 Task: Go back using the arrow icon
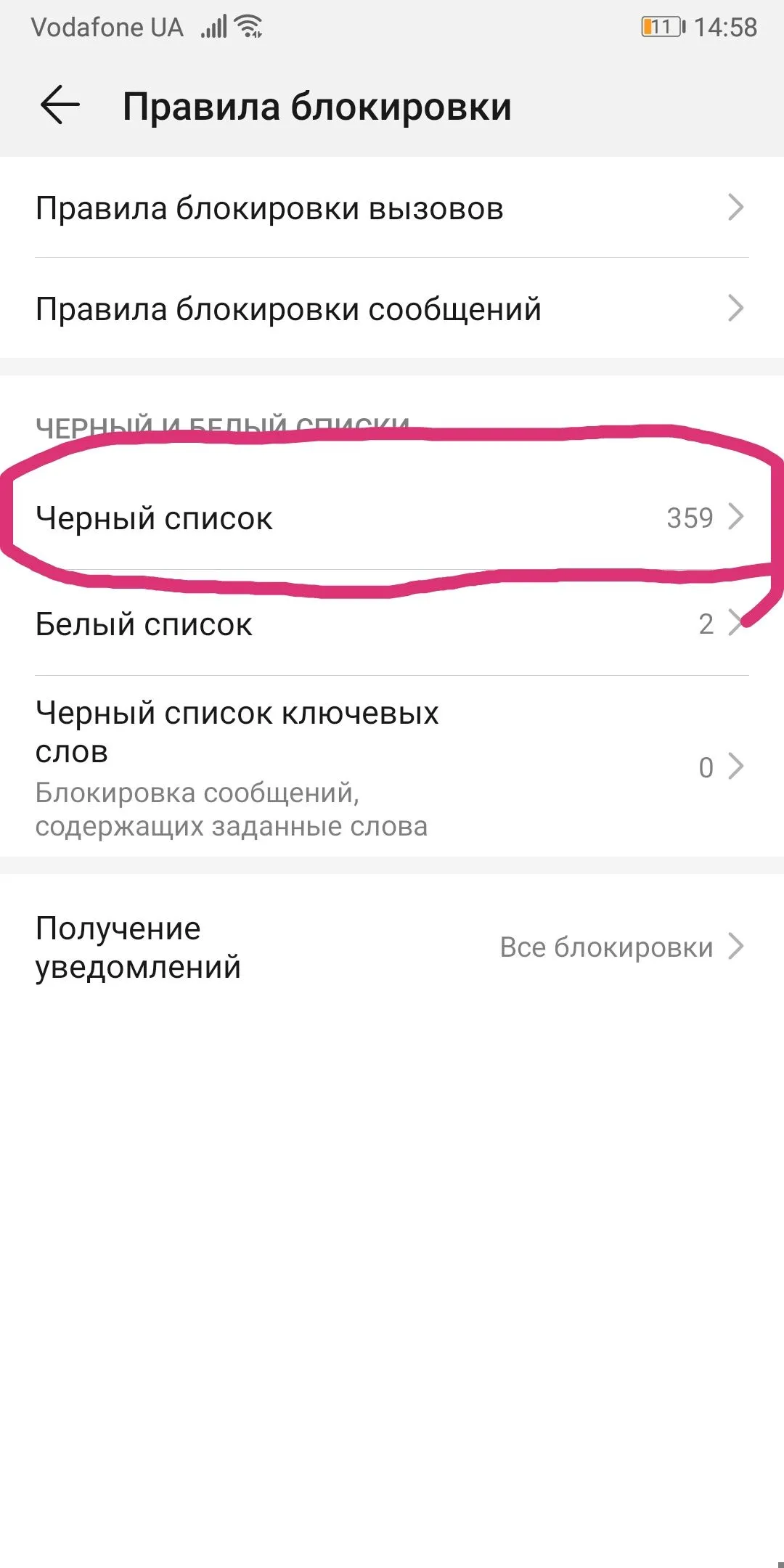pyautogui.click(x=60, y=106)
